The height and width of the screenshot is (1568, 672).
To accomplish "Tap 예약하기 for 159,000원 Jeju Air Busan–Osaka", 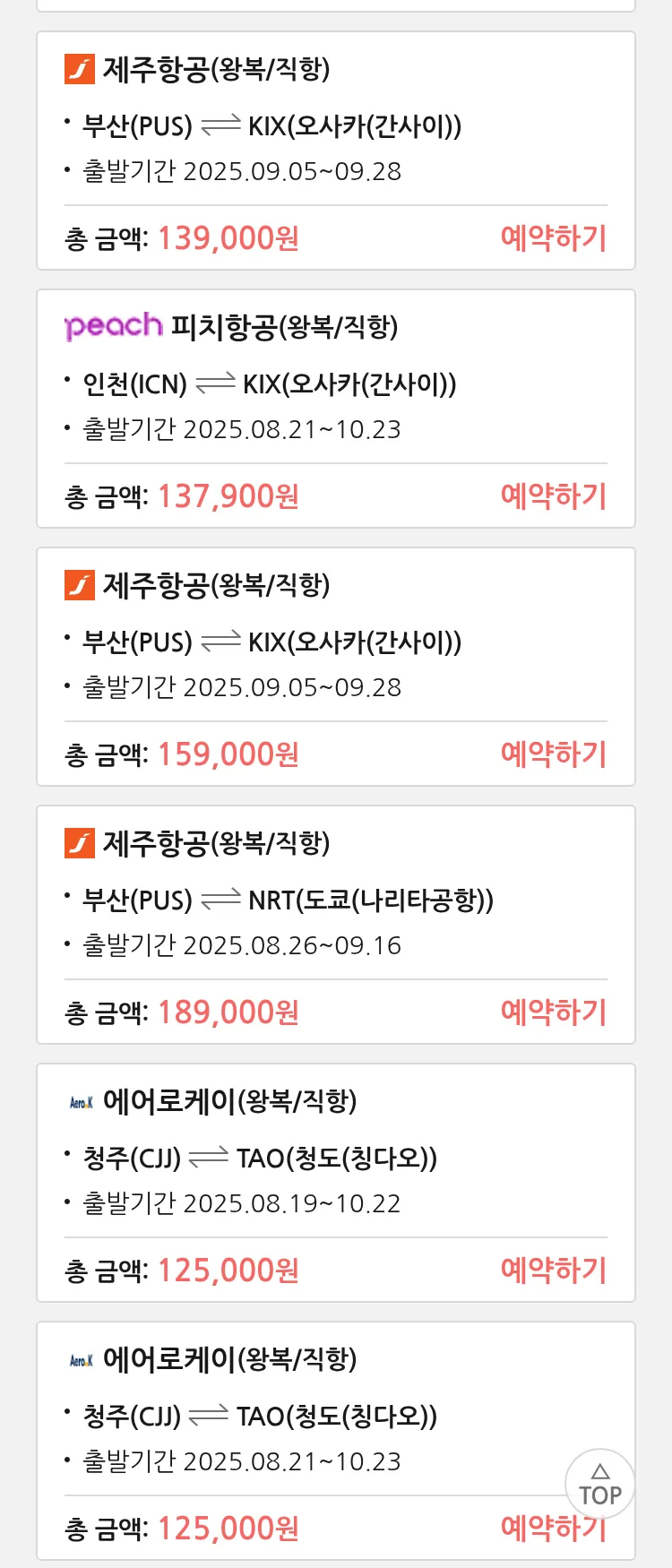I will pyautogui.click(x=553, y=754).
